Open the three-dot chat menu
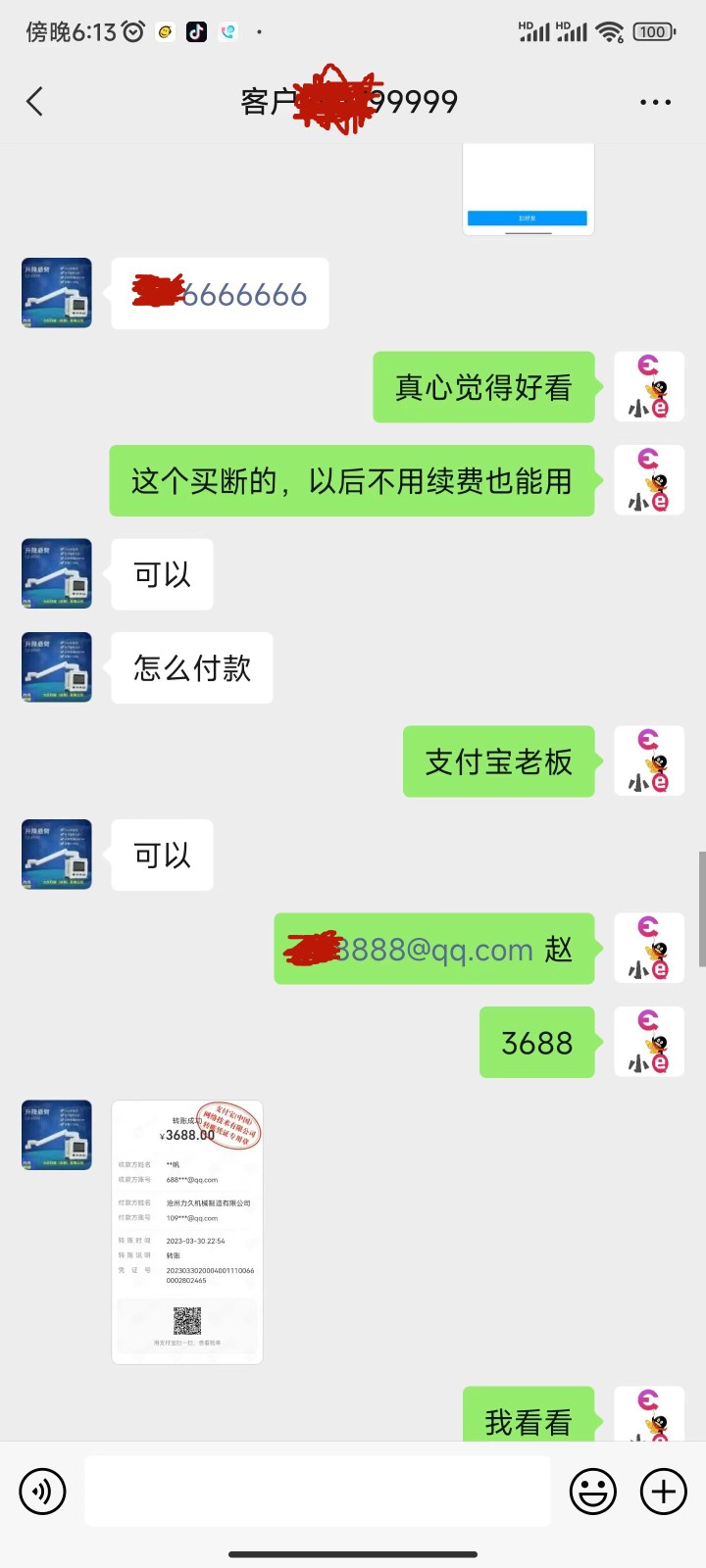The width and height of the screenshot is (706, 1568). coord(655,102)
